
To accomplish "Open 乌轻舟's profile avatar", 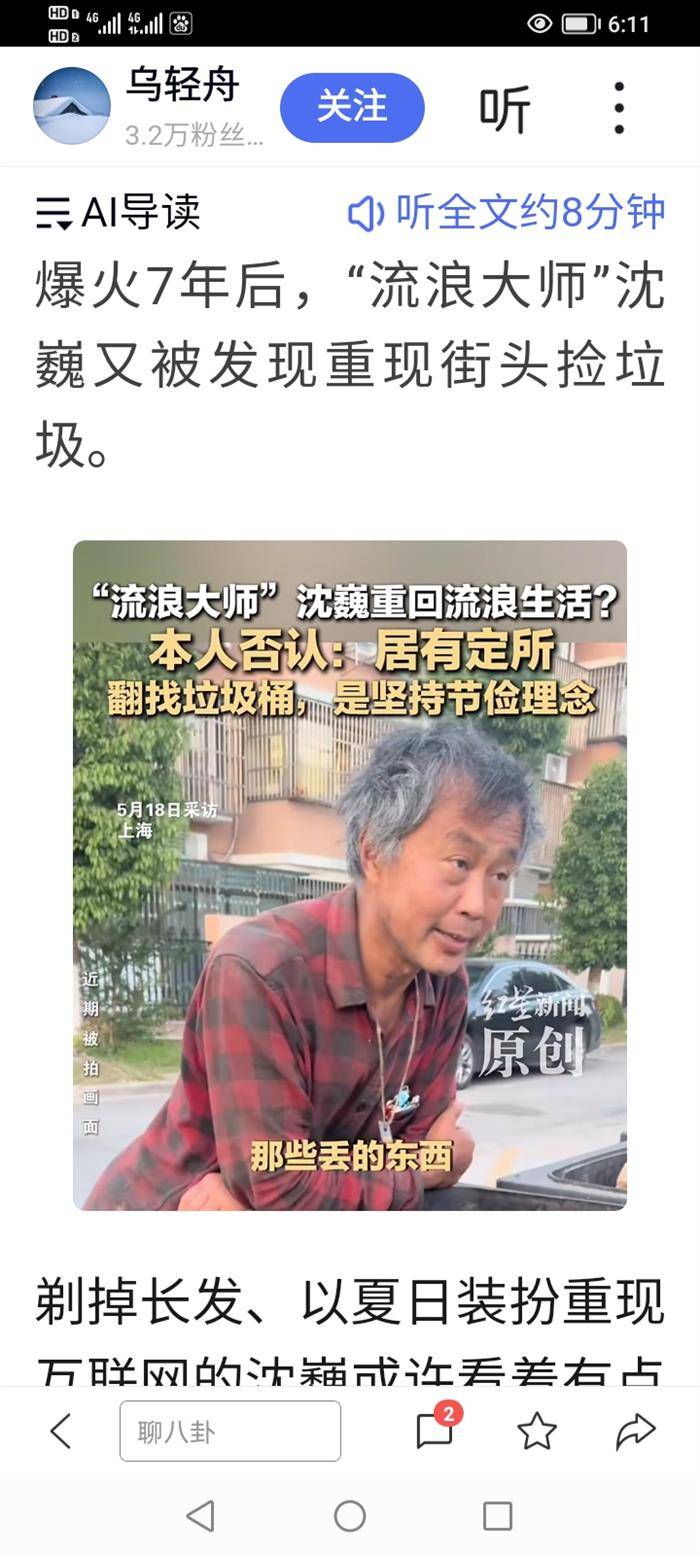I will click(x=72, y=107).
